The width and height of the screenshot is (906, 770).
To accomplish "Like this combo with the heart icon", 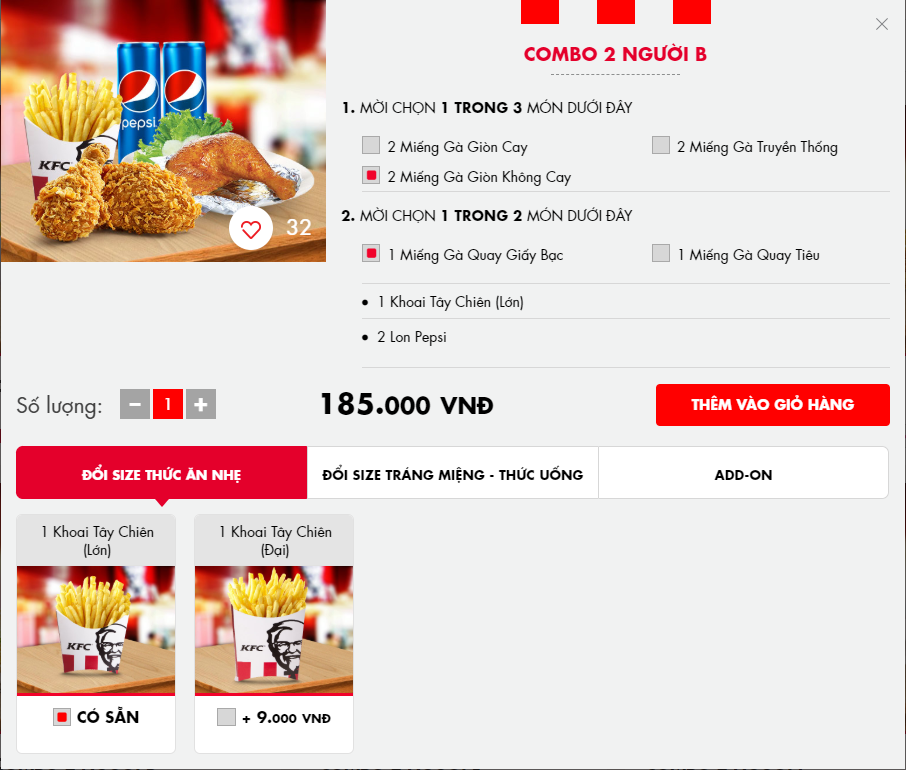I will (x=251, y=230).
